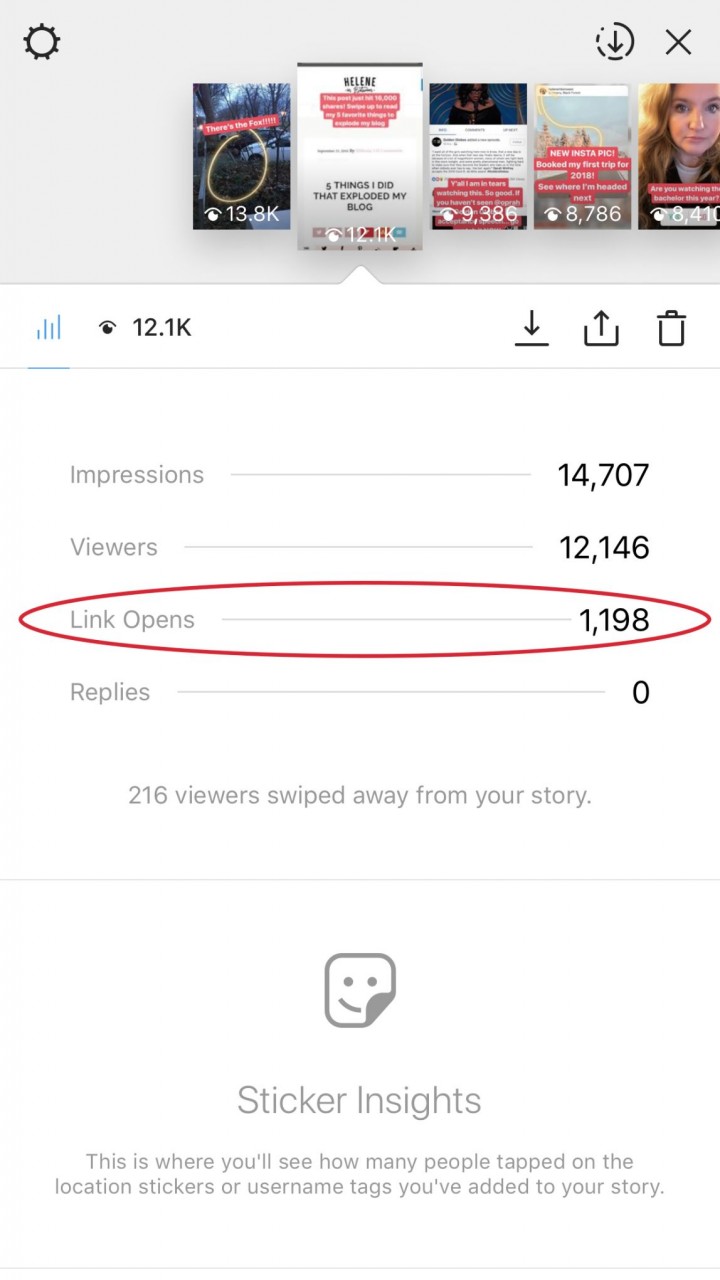Delete this story with the trash icon
Viewport: 720px width, 1280px height.
[x=671, y=328]
